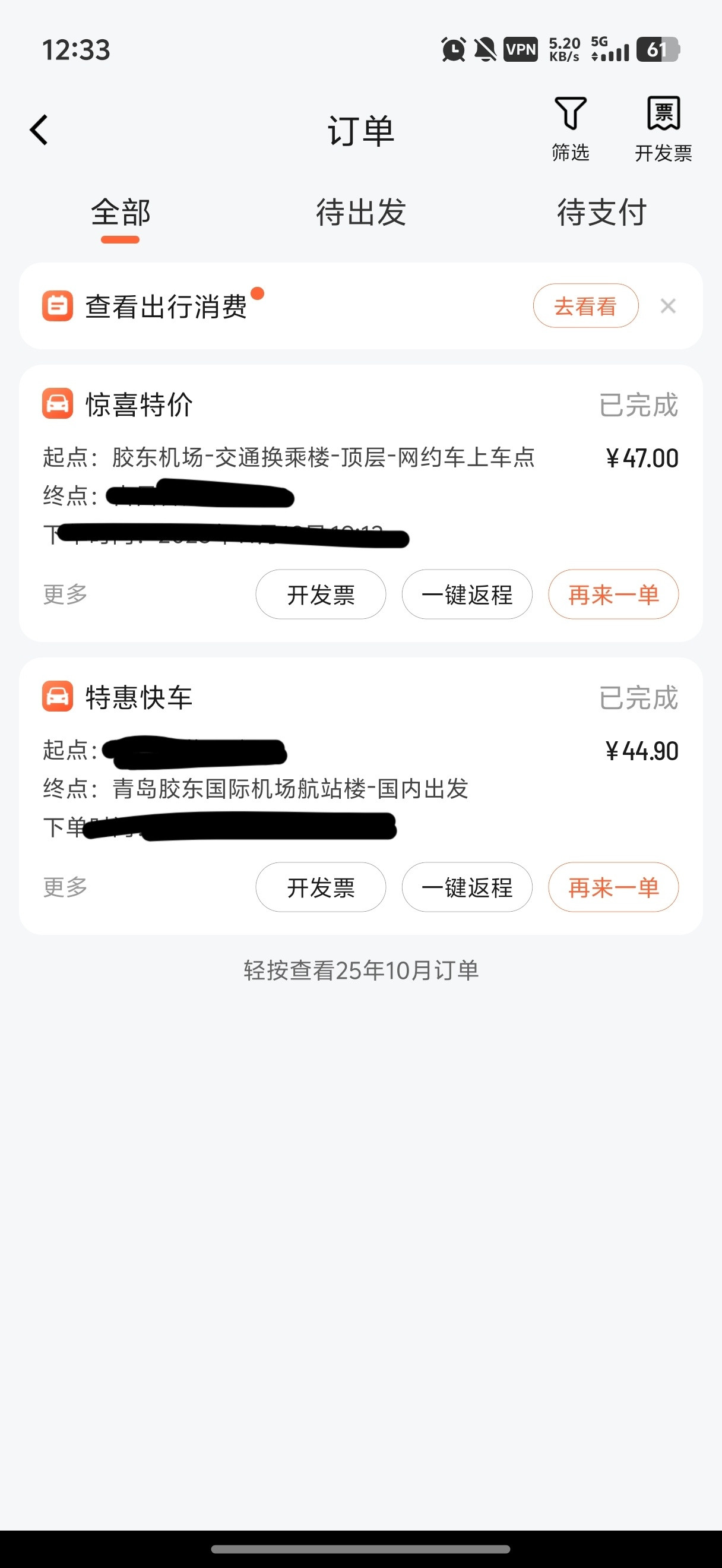
Task: Tap the car icon on the 惊喜特价 order
Action: 55,403
